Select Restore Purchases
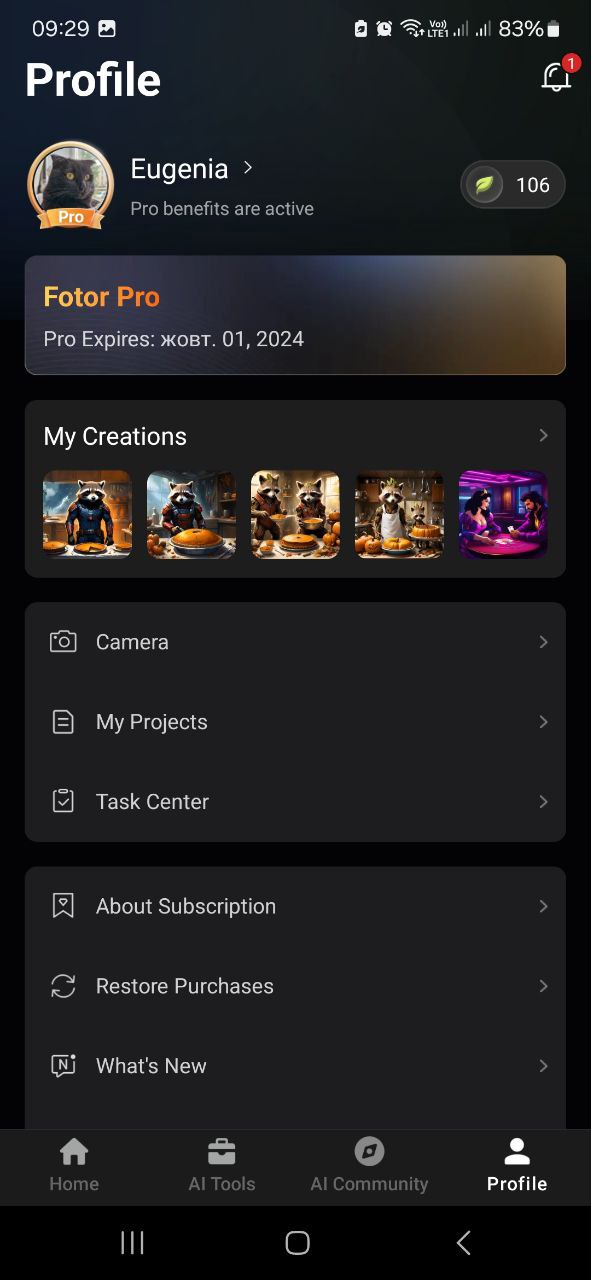 [x=295, y=986]
